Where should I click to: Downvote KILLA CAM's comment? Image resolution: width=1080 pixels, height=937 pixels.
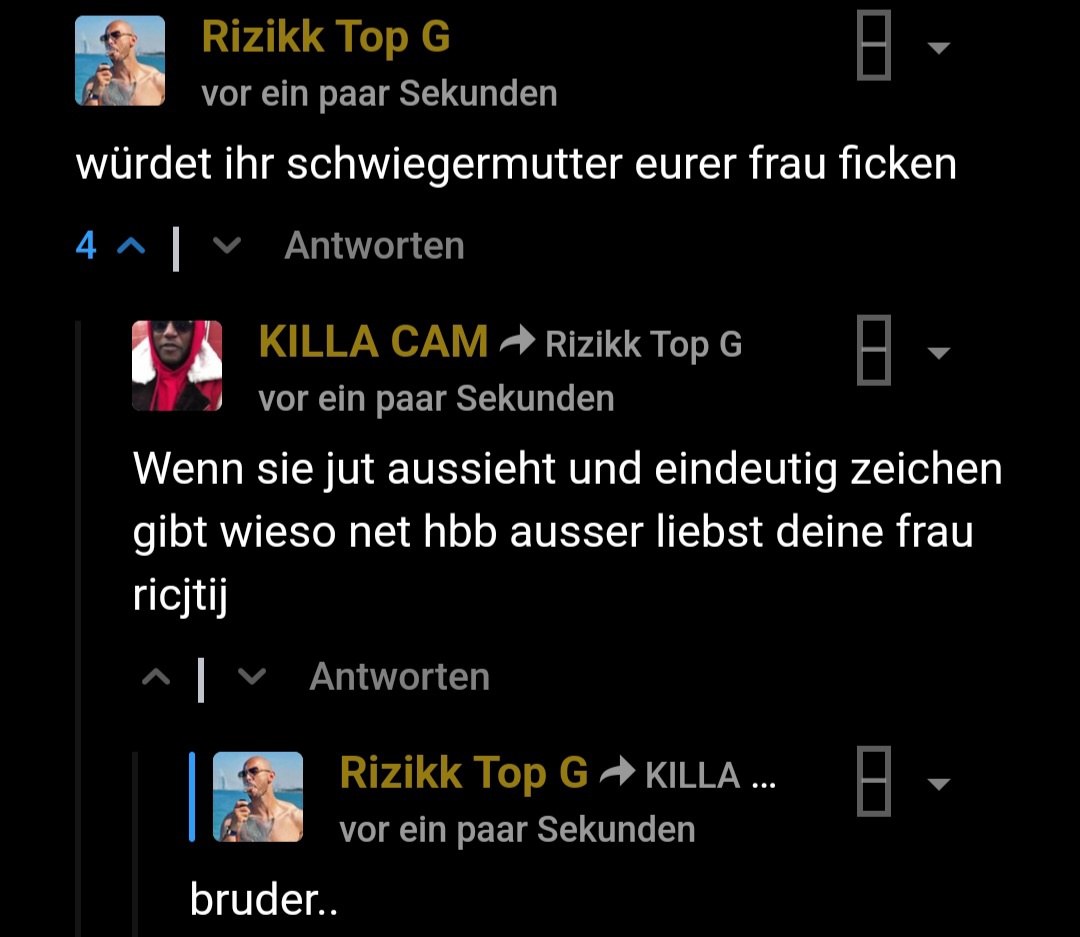(252, 677)
